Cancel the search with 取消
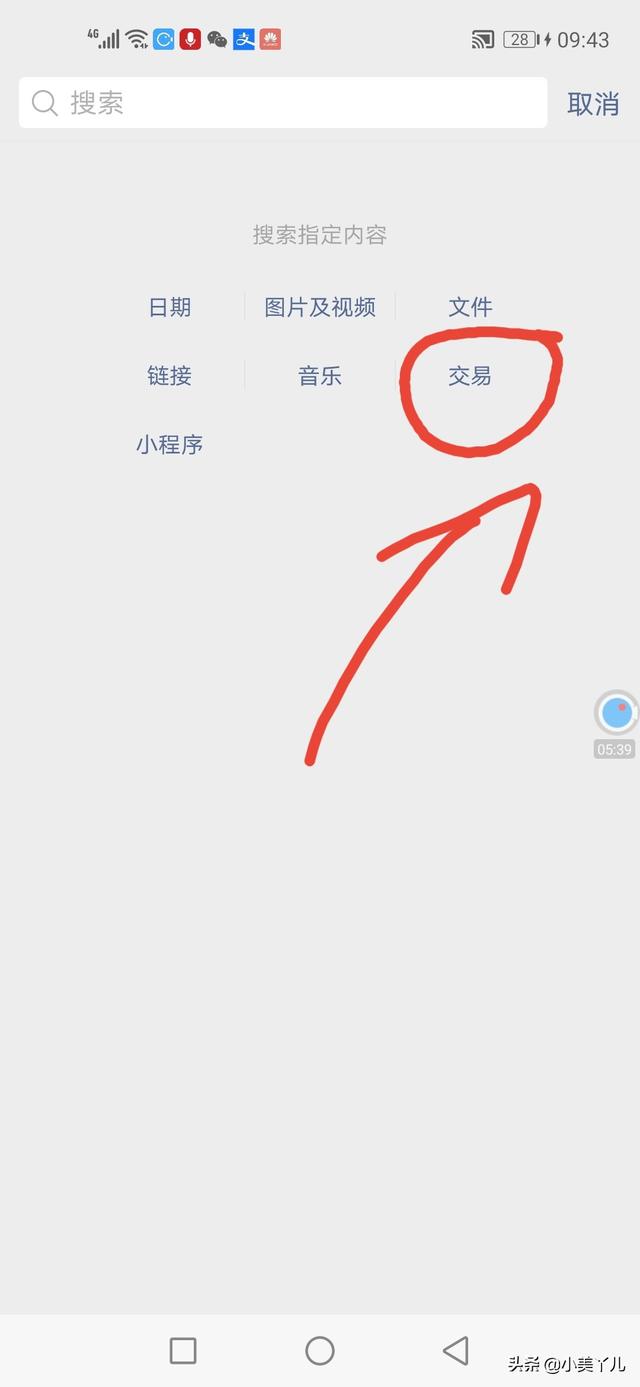Image resolution: width=640 pixels, height=1387 pixels. [x=593, y=103]
